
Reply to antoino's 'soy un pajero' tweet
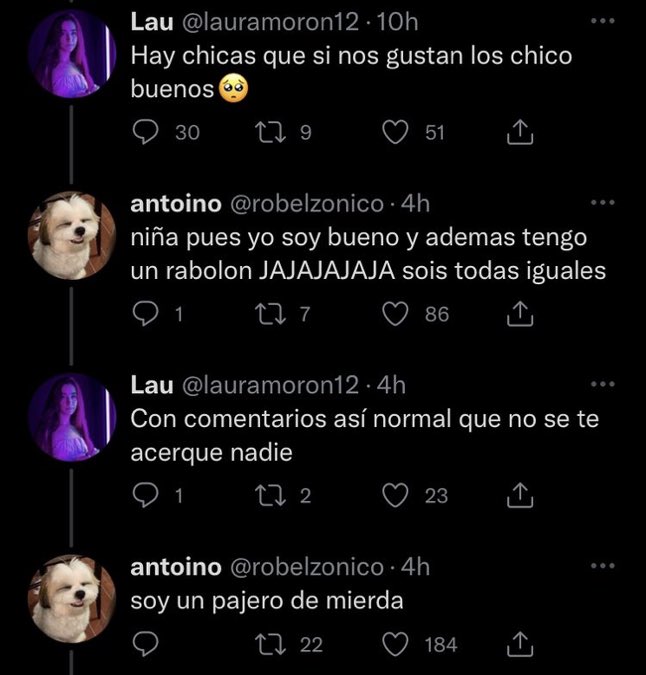[x=146, y=645]
